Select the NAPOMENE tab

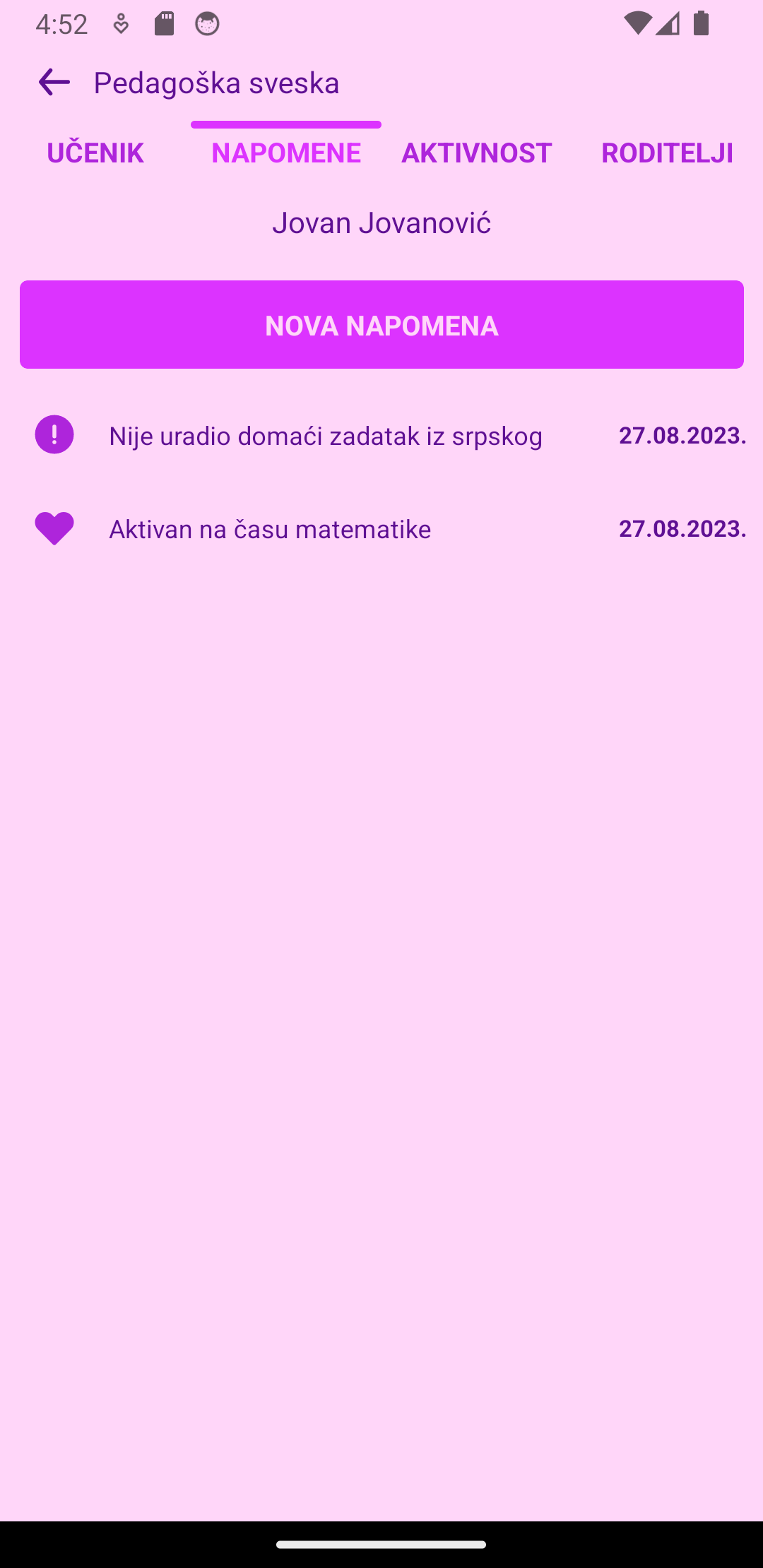point(286,153)
